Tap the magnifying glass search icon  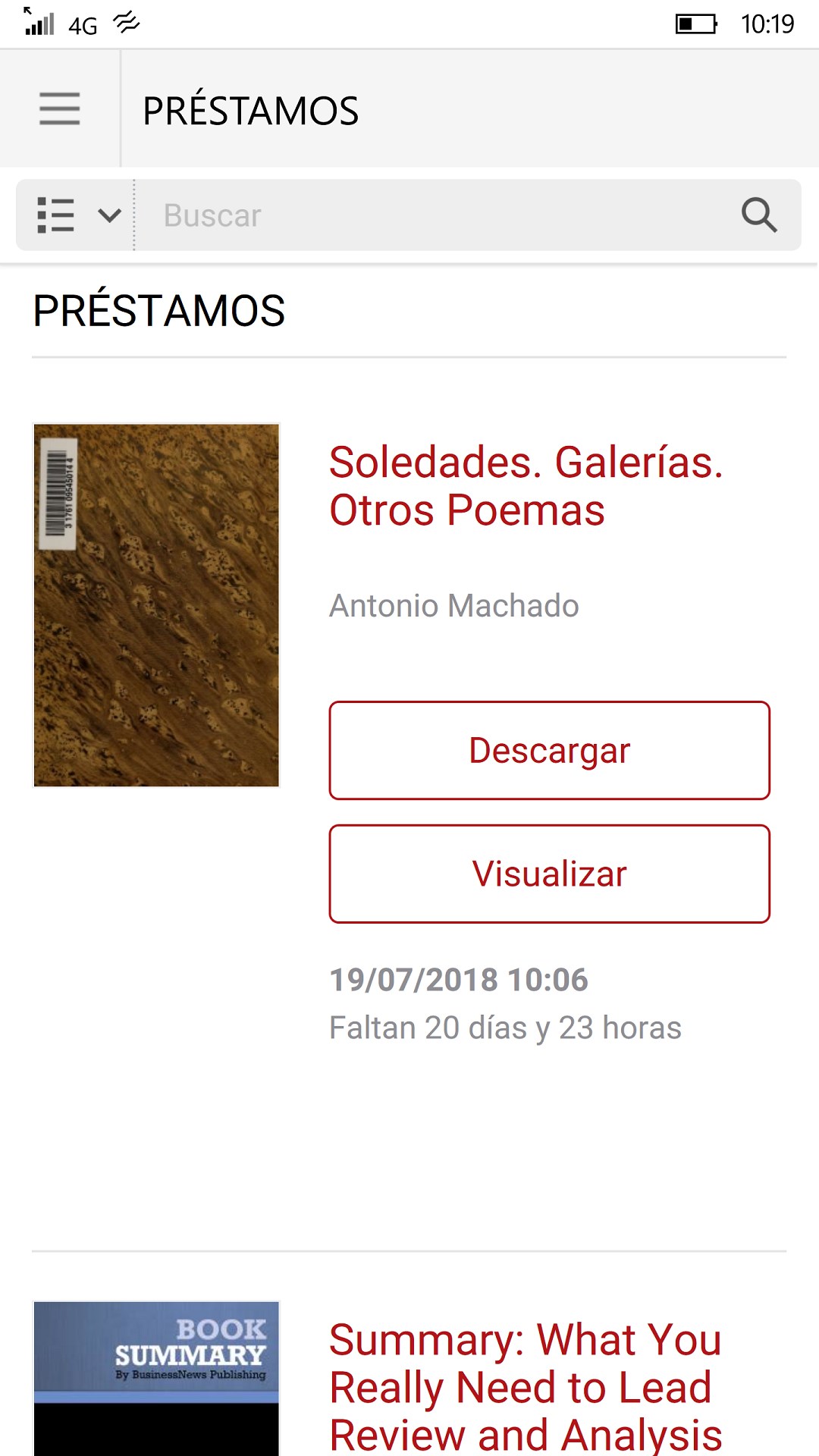pos(758,215)
